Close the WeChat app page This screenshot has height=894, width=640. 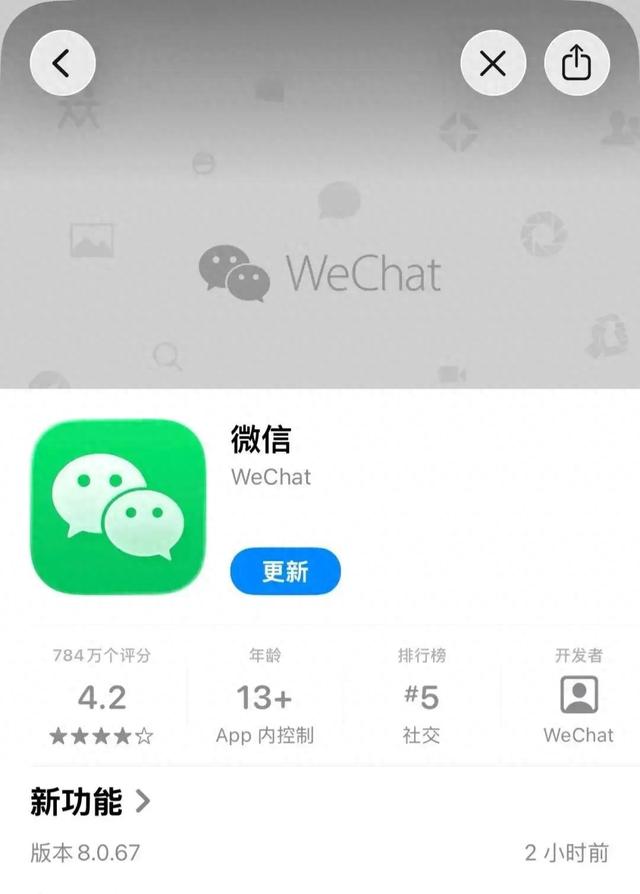[492, 64]
